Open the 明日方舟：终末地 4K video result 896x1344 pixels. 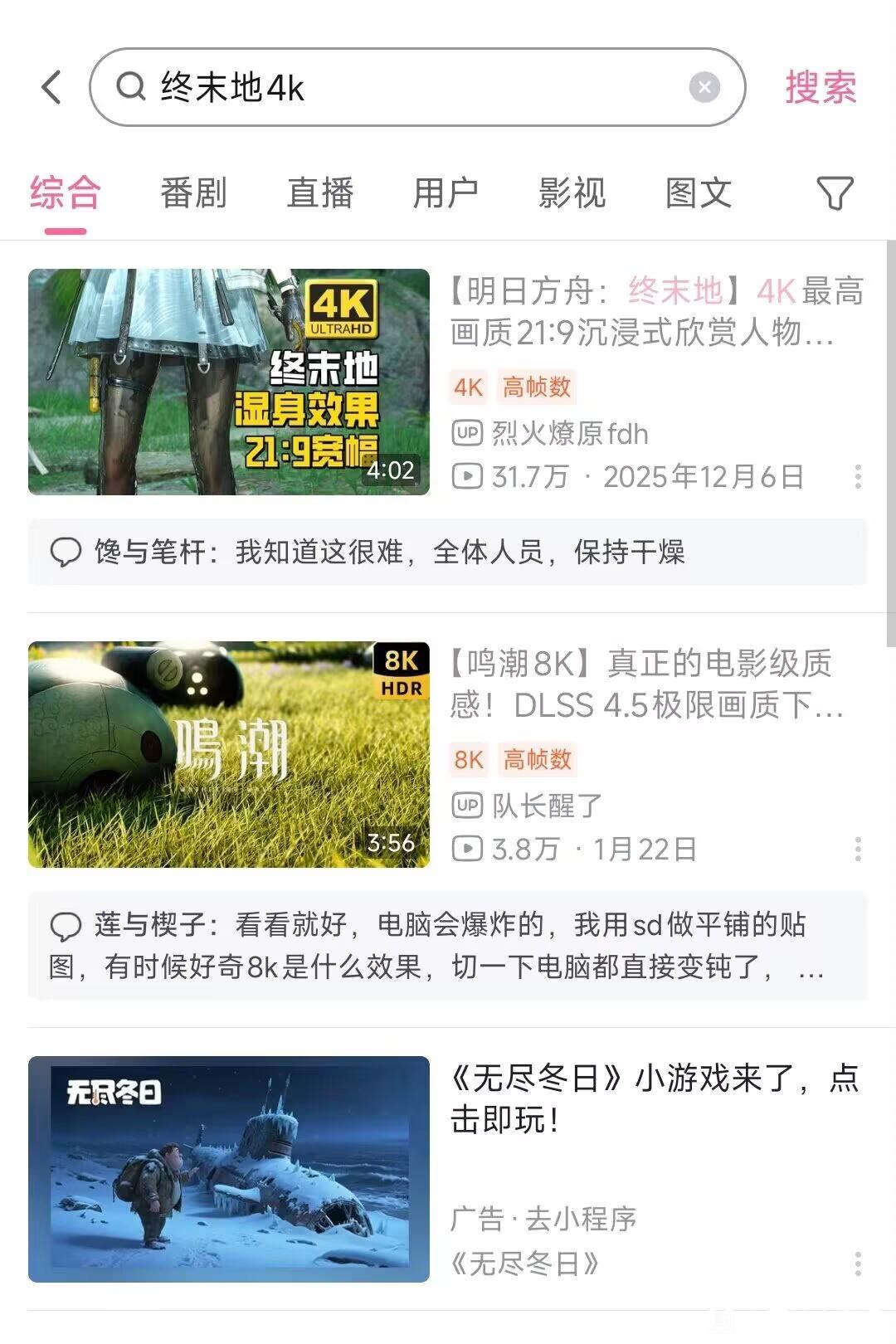[x=229, y=382]
